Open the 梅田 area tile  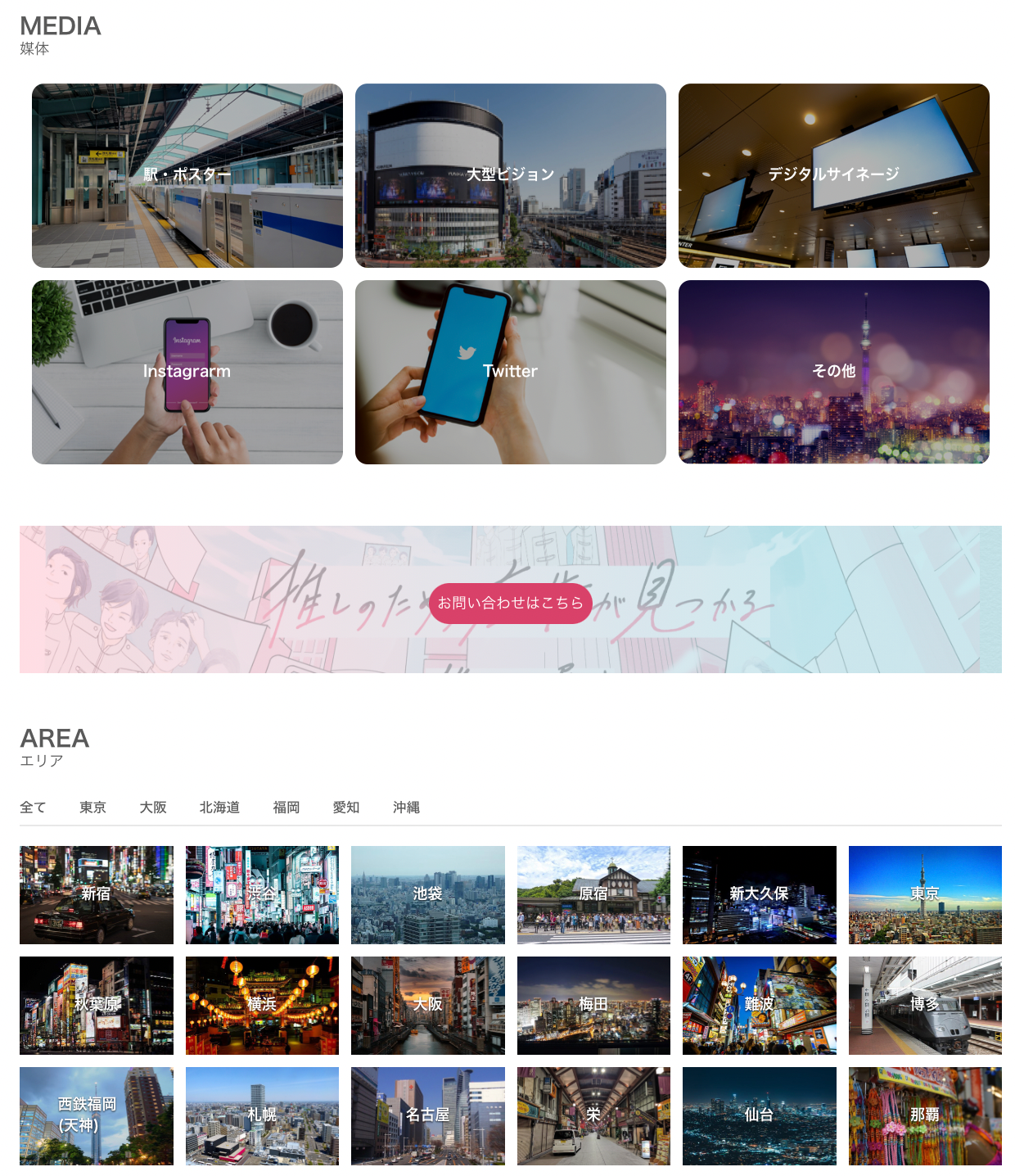click(x=593, y=1005)
